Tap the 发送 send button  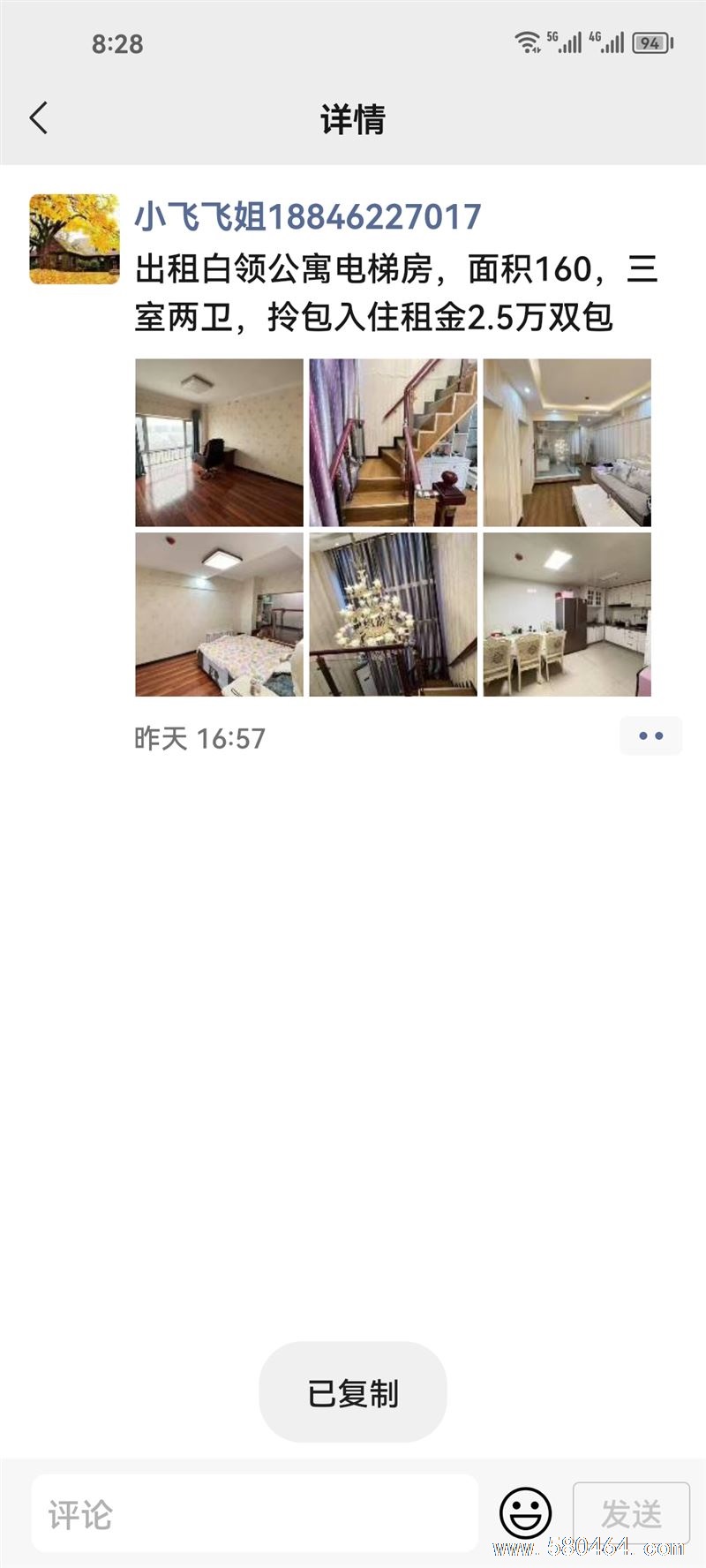(631, 1513)
